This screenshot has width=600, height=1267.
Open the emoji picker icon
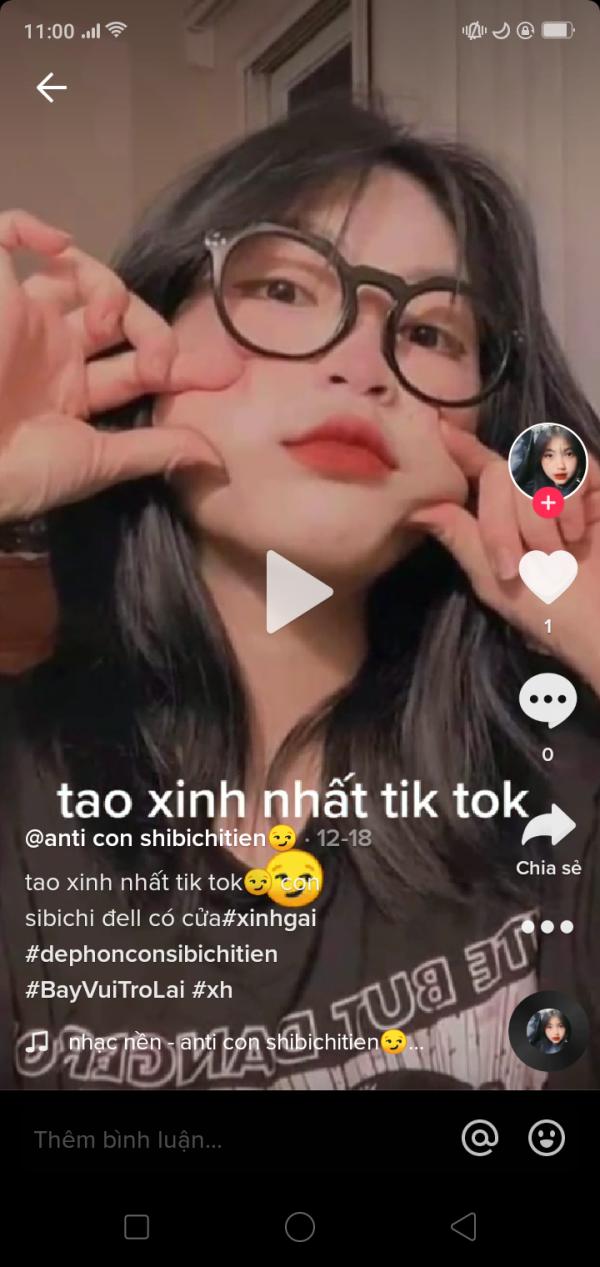pyautogui.click(x=547, y=1138)
